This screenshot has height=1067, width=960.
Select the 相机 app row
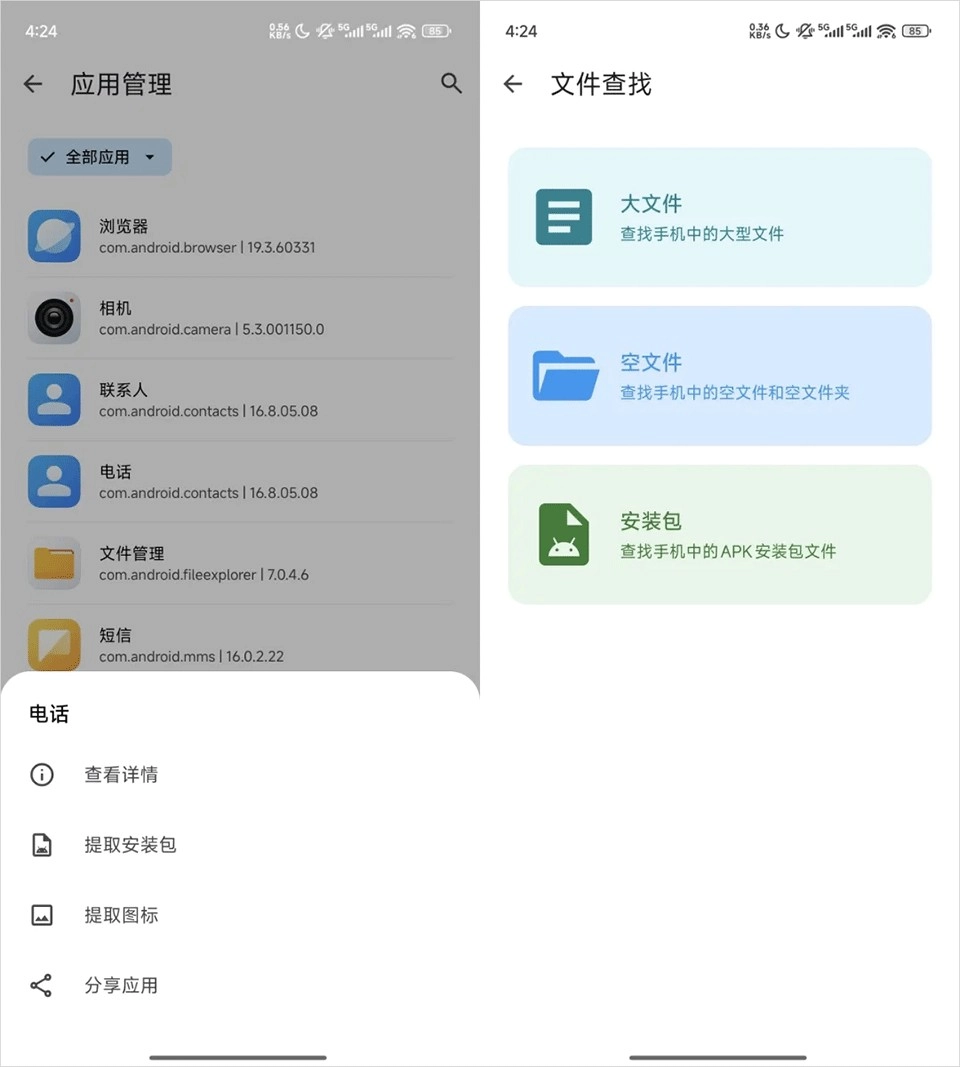[x=239, y=318]
